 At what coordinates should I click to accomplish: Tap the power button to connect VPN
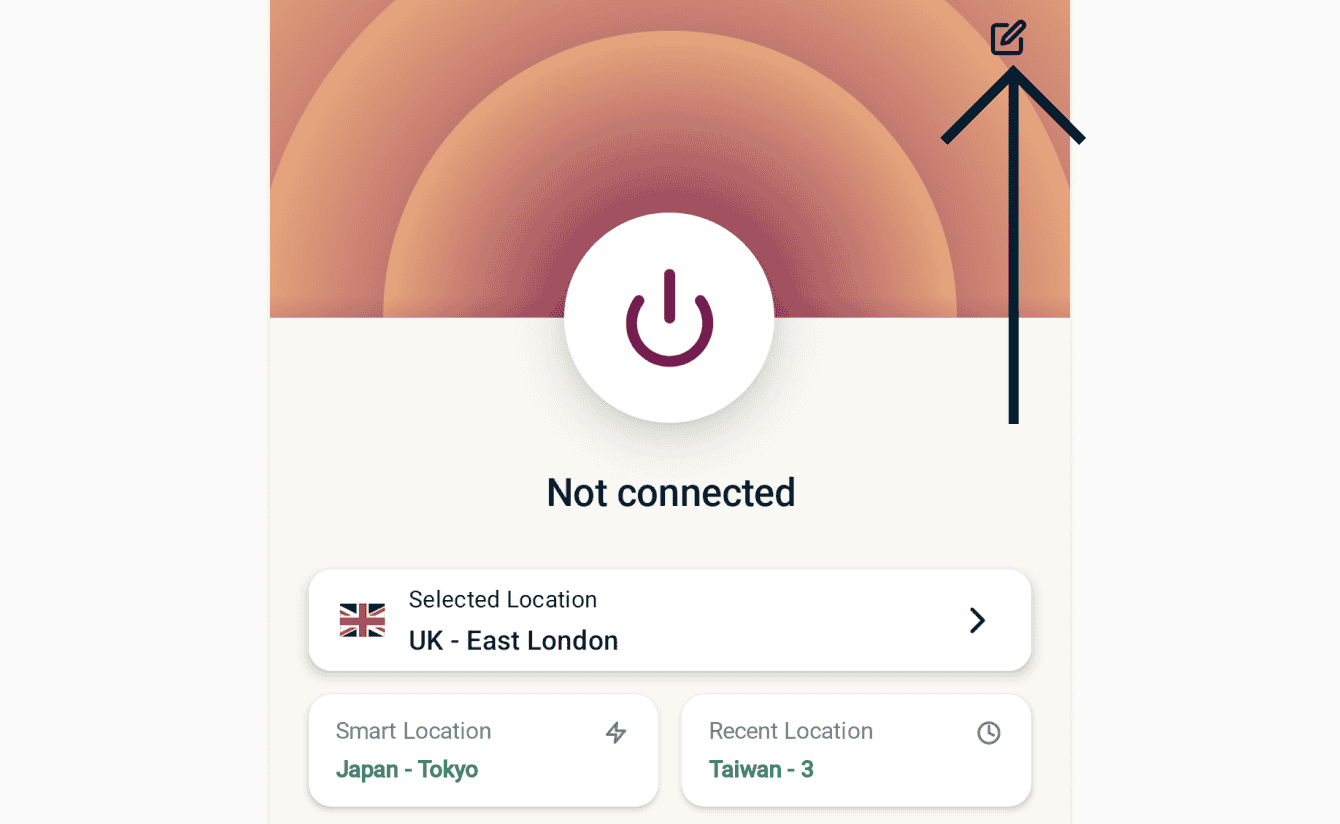[669, 318]
